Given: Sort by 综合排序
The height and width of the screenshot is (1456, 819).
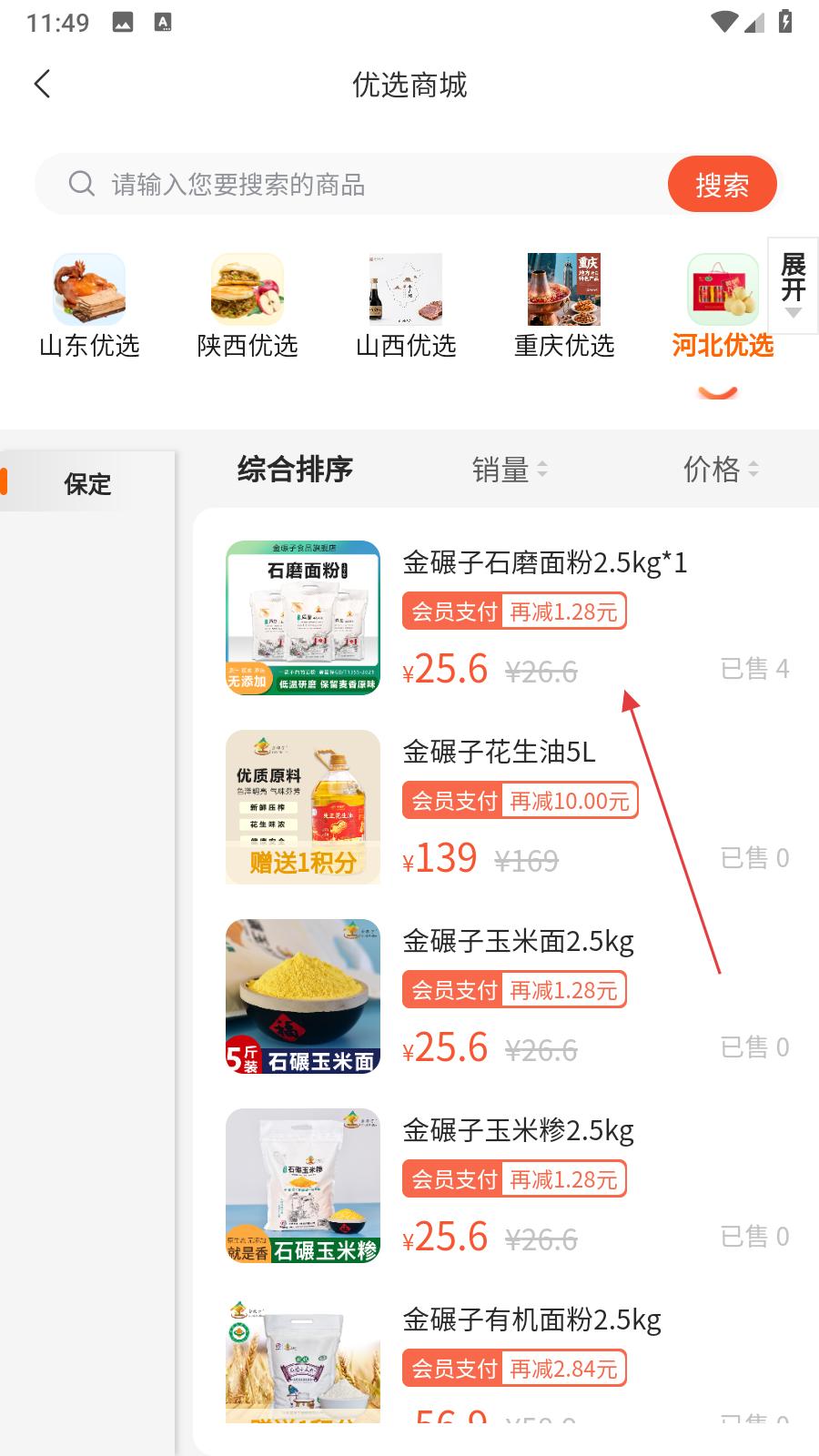Looking at the screenshot, I should tap(295, 470).
